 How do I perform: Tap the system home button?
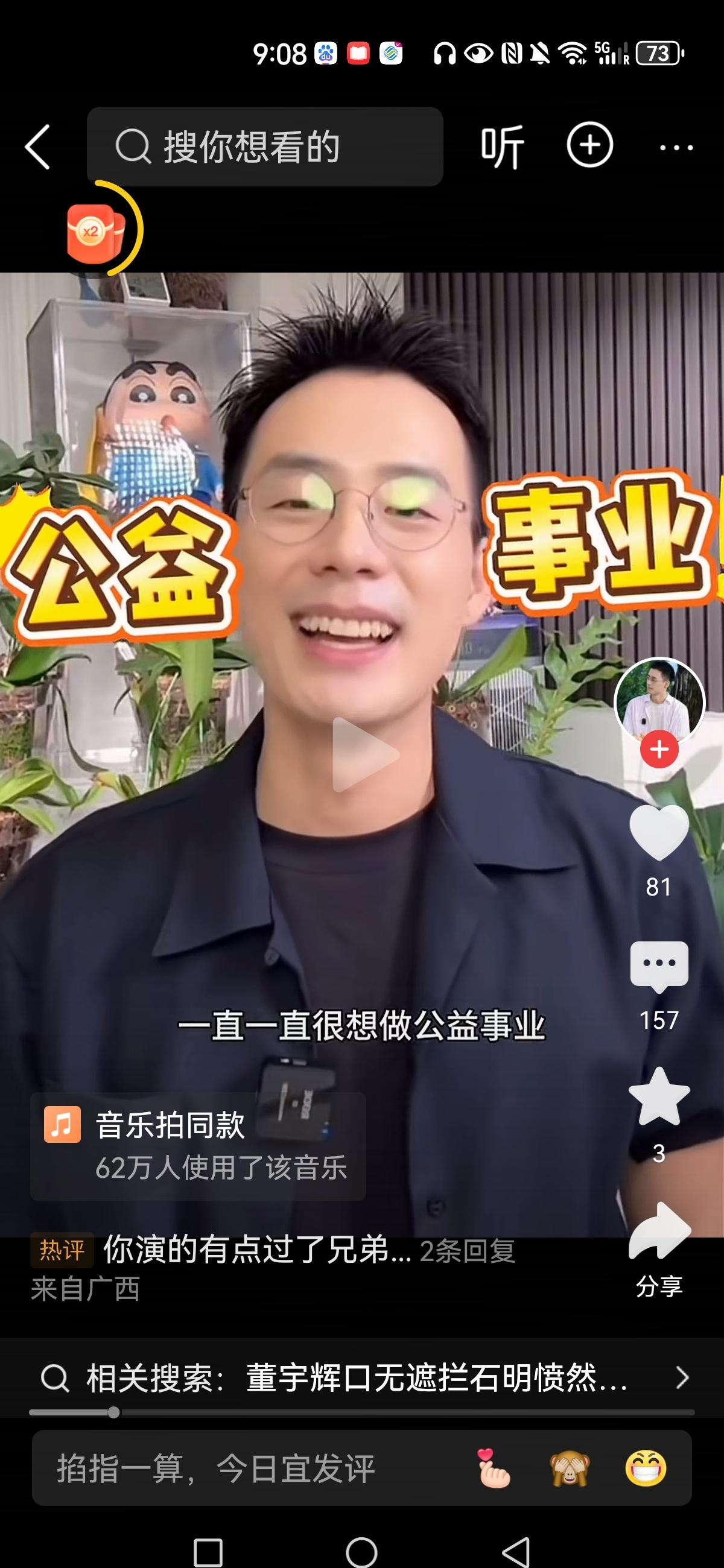pos(361,1552)
